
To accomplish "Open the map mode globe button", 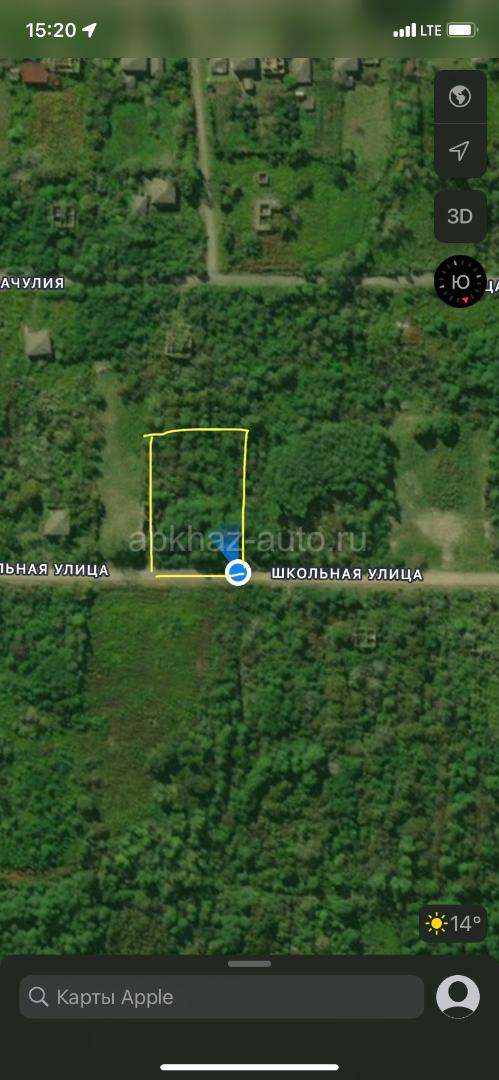I will pos(460,97).
